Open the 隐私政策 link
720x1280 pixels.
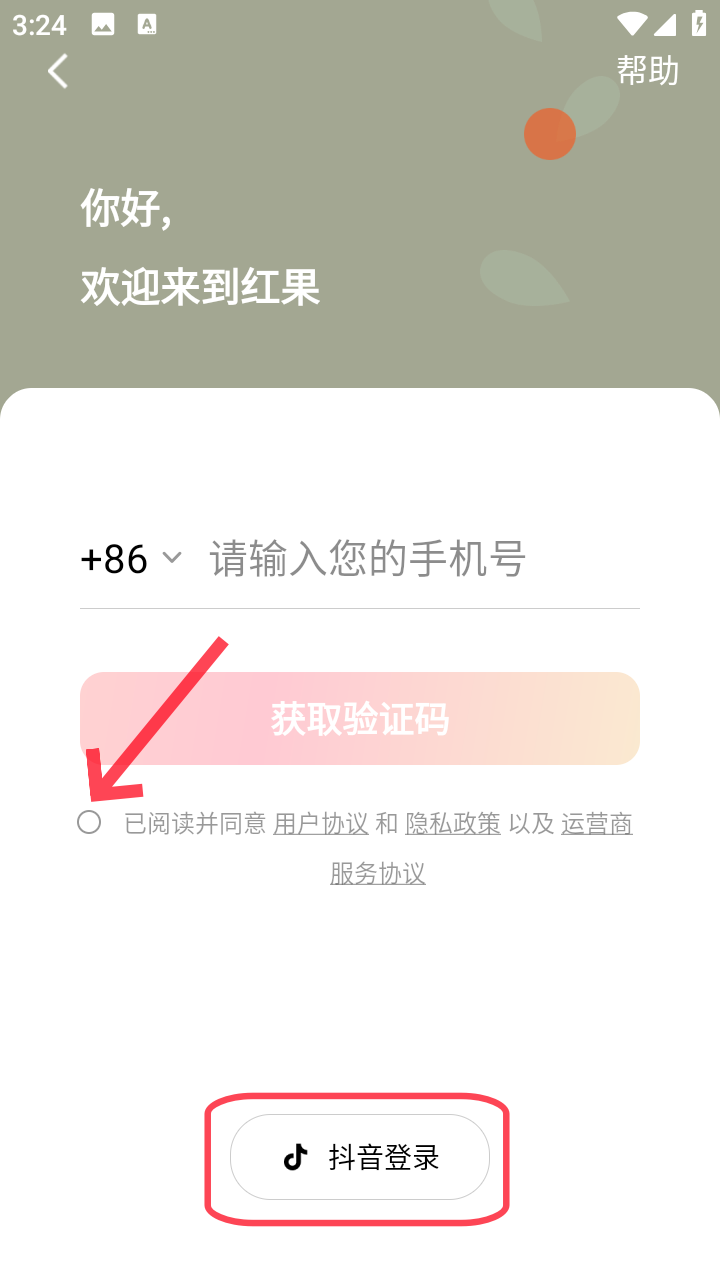click(453, 824)
